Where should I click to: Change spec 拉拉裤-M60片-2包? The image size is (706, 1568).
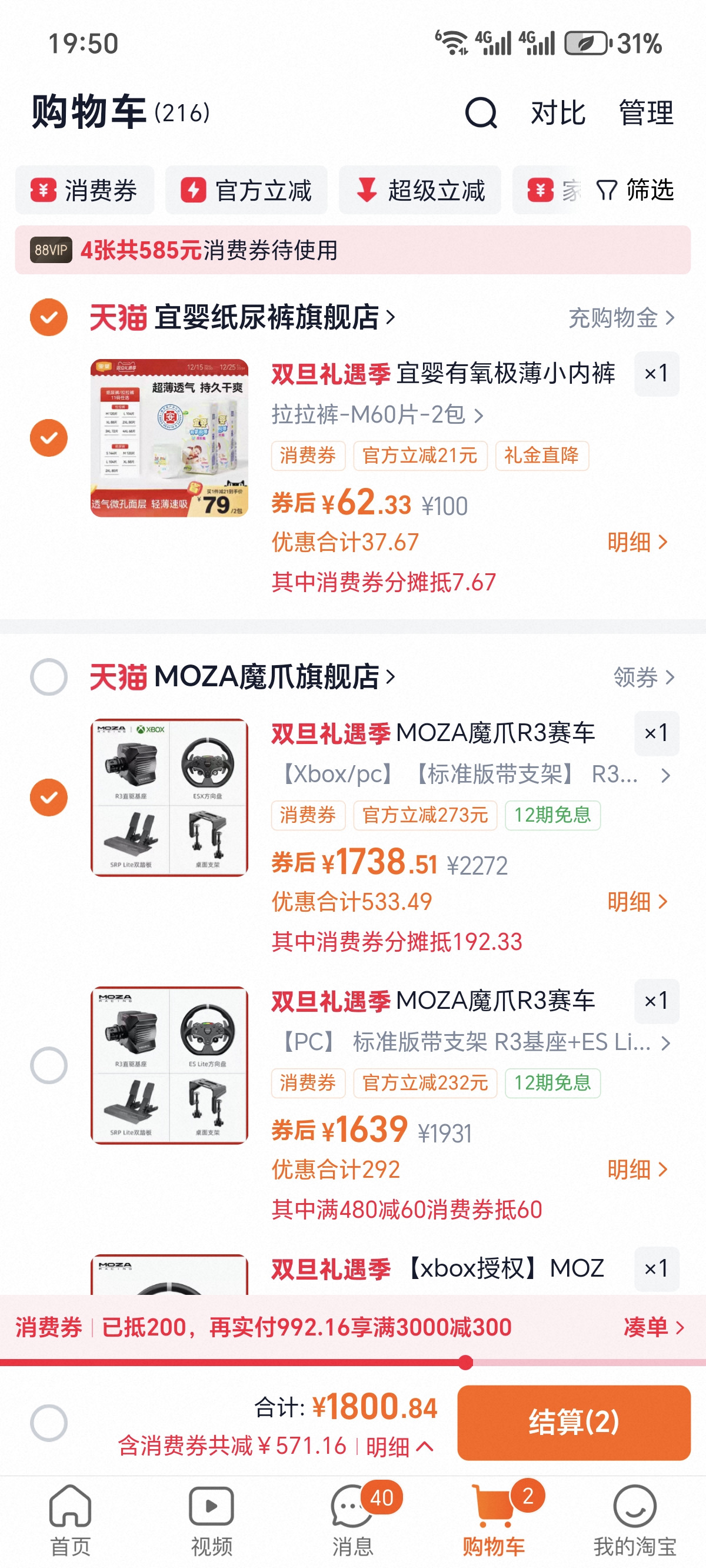[x=377, y=415]
